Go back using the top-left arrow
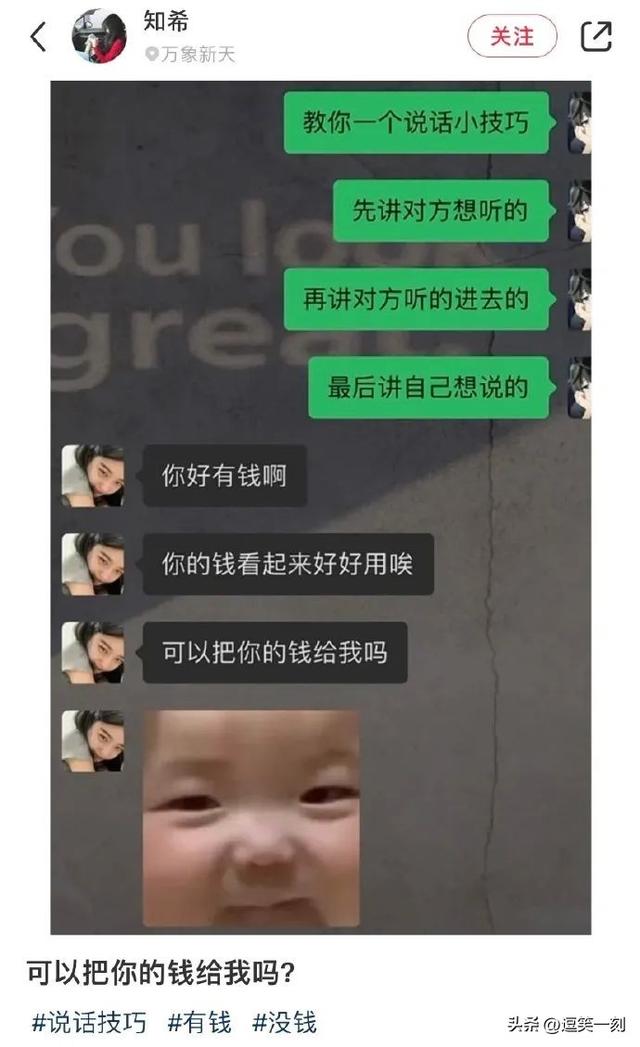 coord(38,37)
